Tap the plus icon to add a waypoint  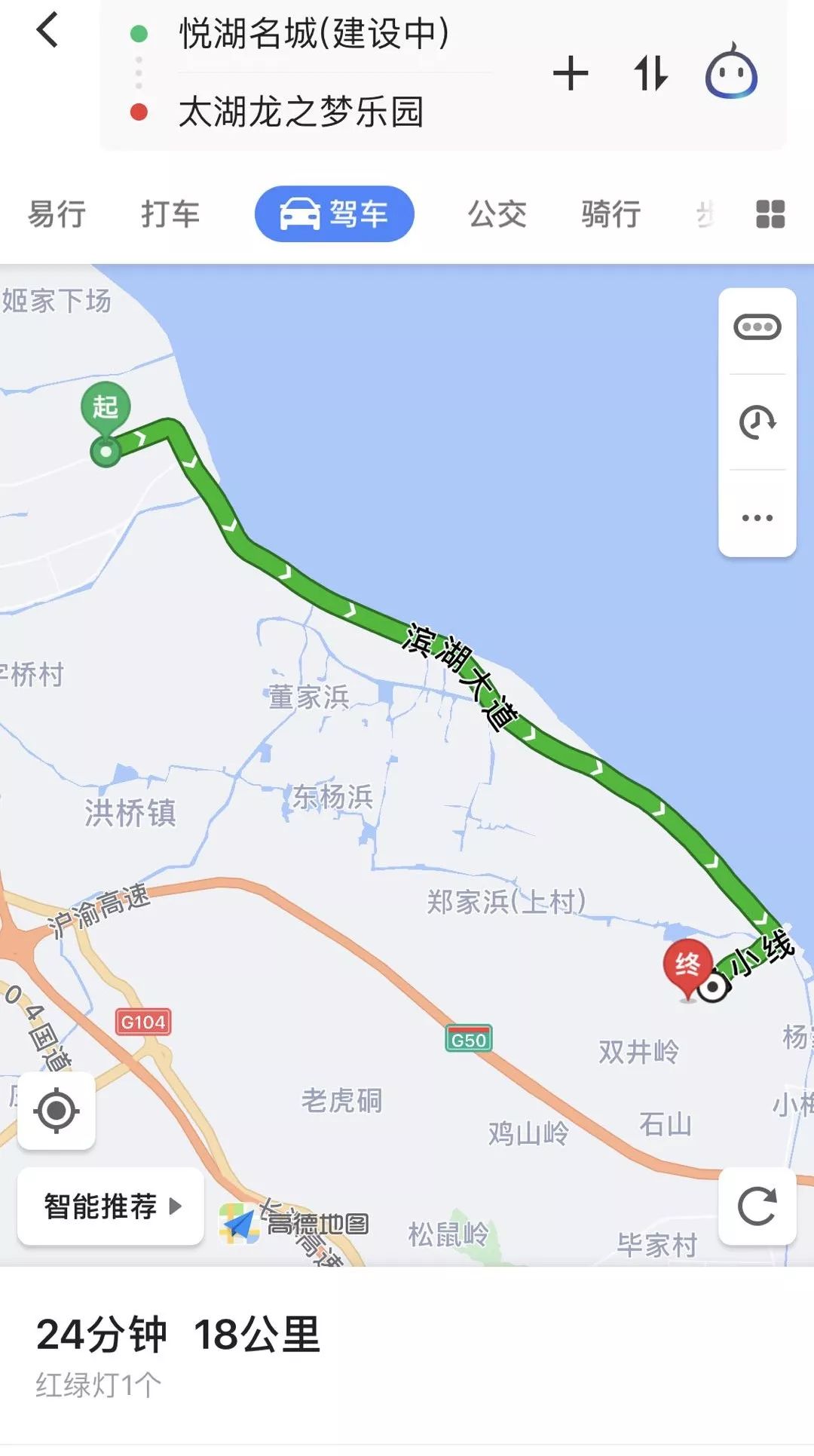(571, 73)
